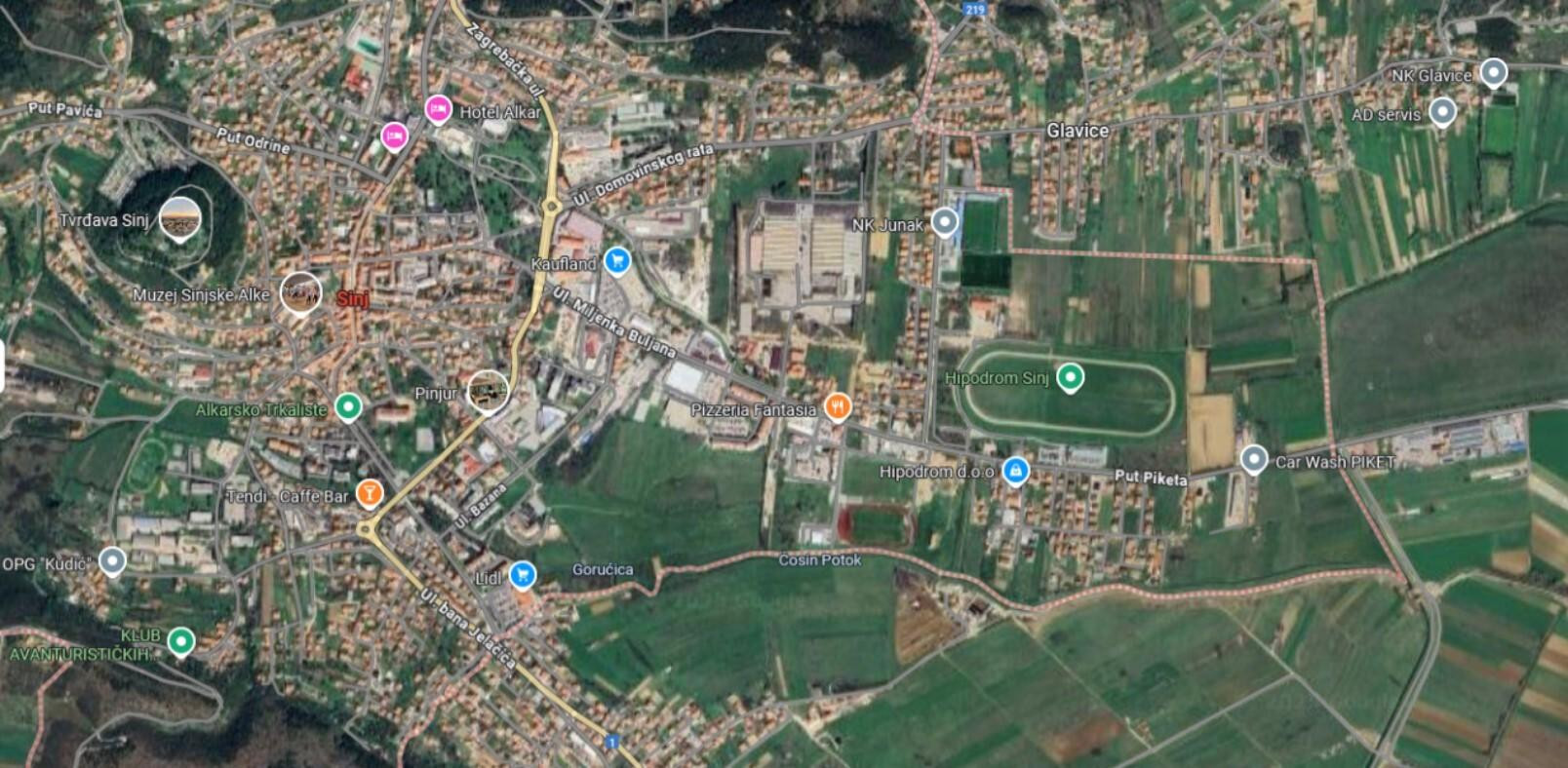This screenshot has width=1568, height=768.
Task: Open Muzej Sinjske Alke marker
Action: pyautogui.click(x=300, y=292)
